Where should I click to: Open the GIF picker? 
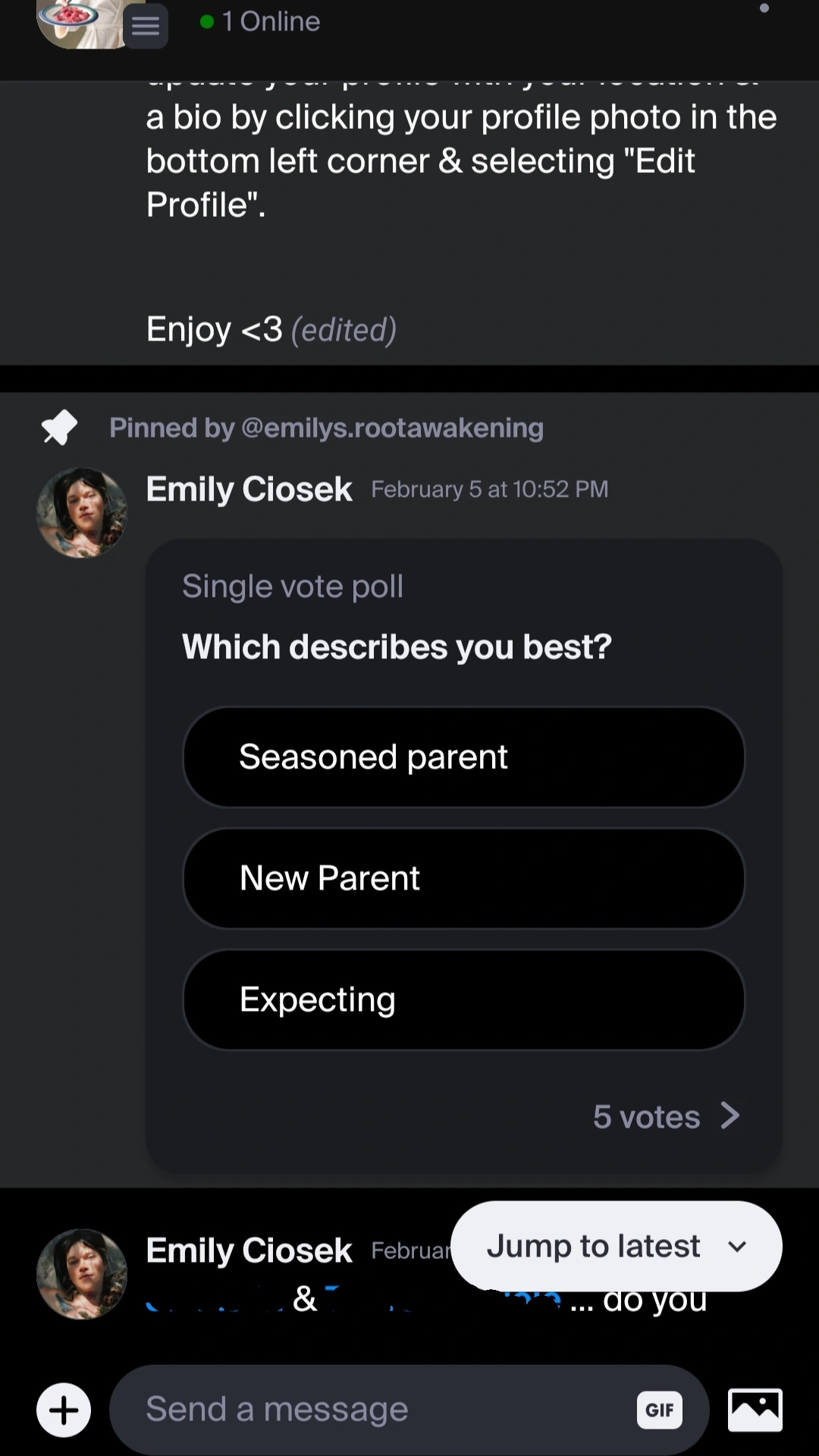click(659, 1410)
